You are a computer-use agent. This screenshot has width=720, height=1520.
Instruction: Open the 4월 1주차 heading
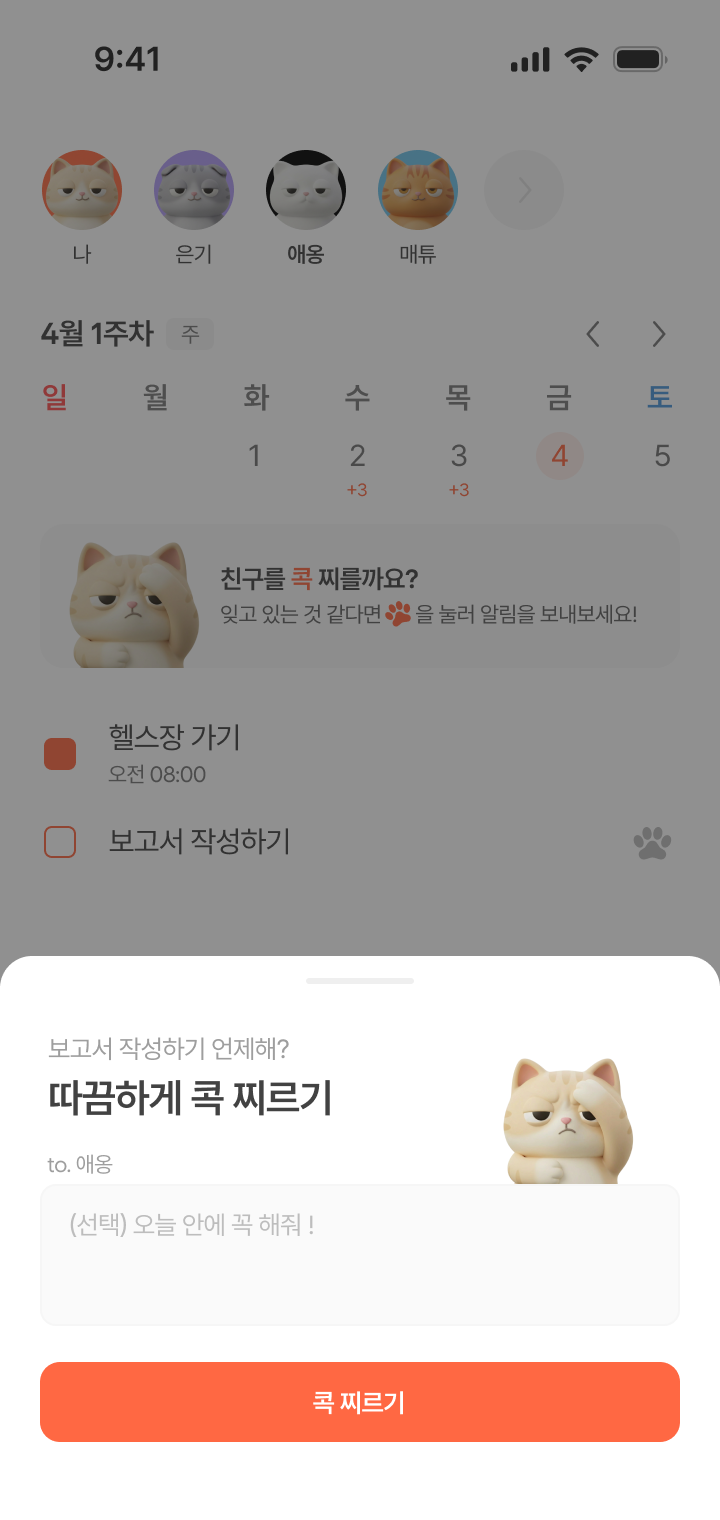pyautogui.click(x=98, y=334)
